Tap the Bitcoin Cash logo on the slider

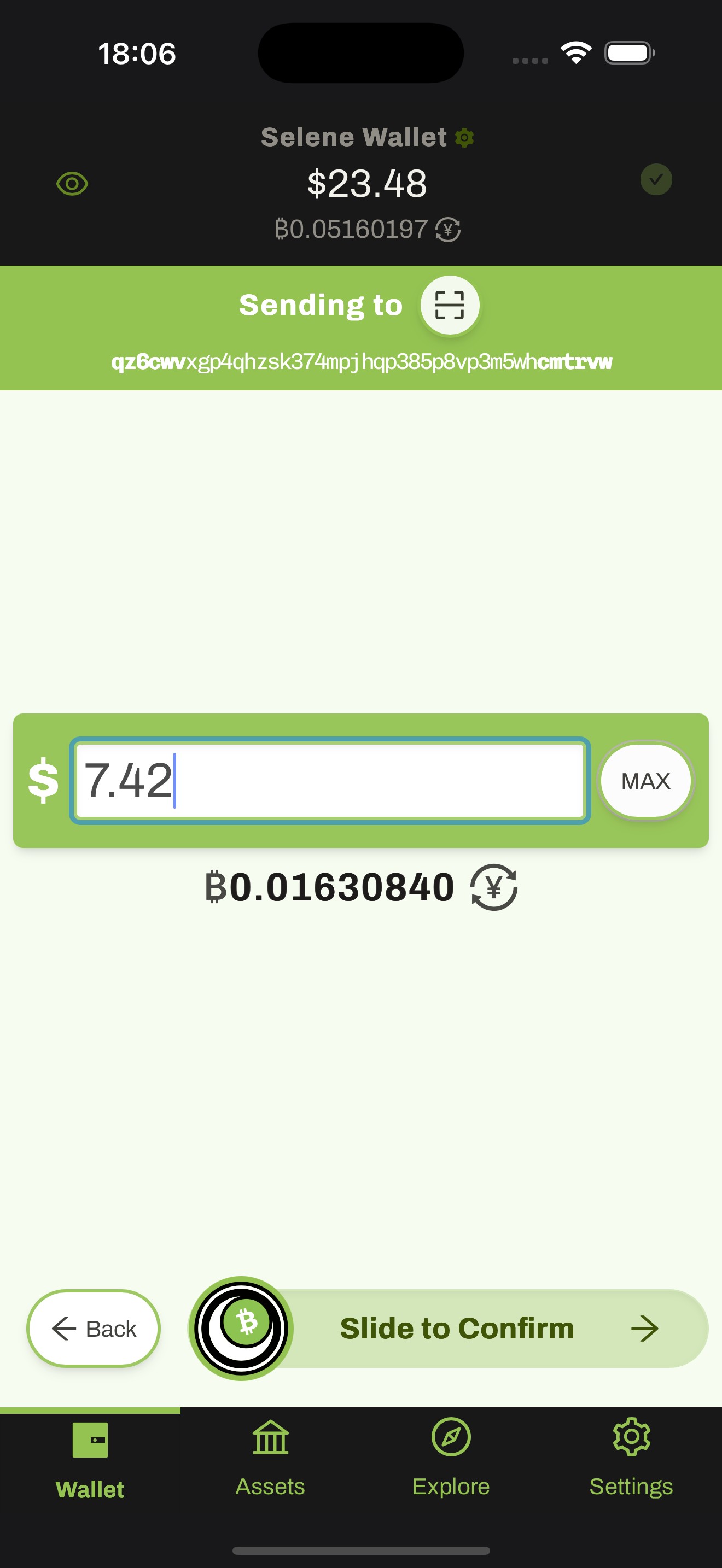(241, 1328)
